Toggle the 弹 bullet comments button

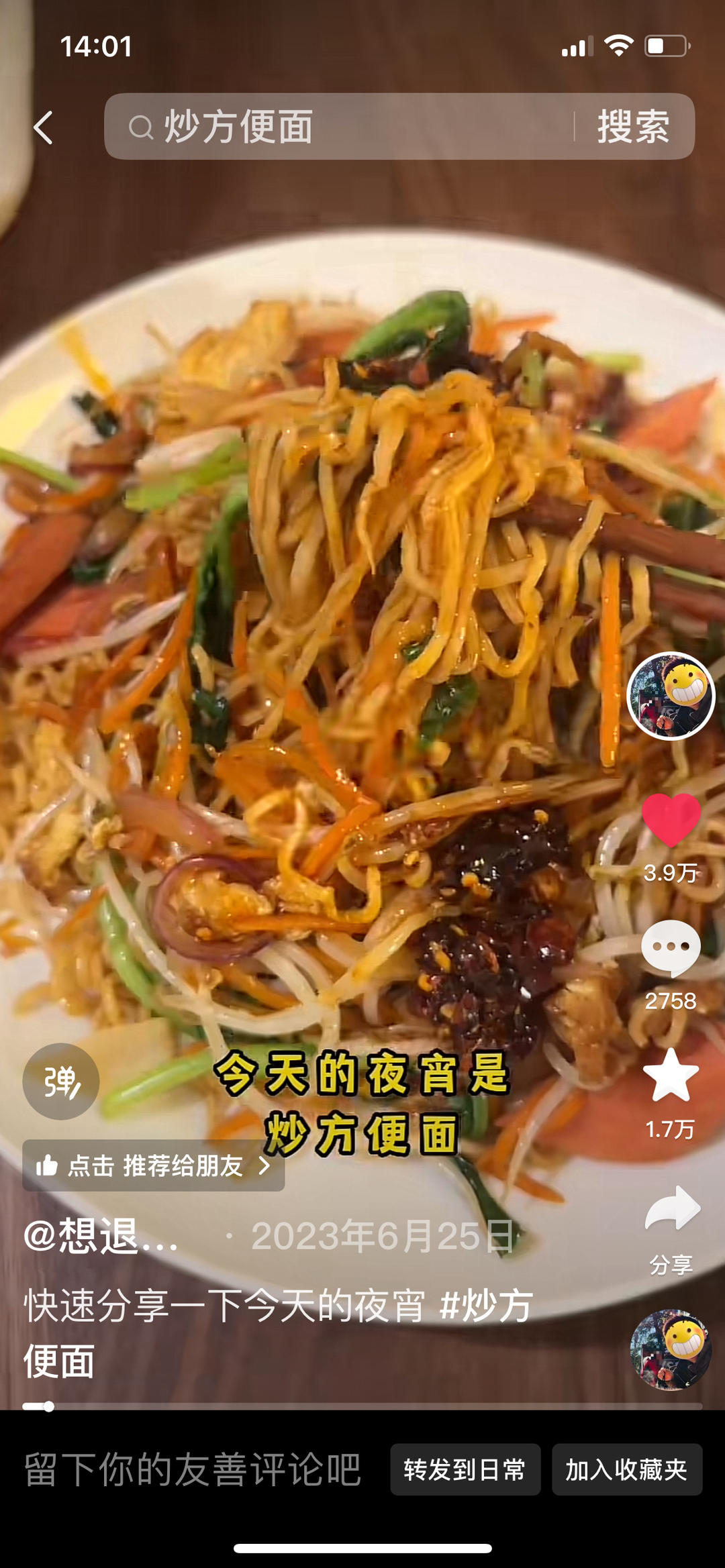61,1082
